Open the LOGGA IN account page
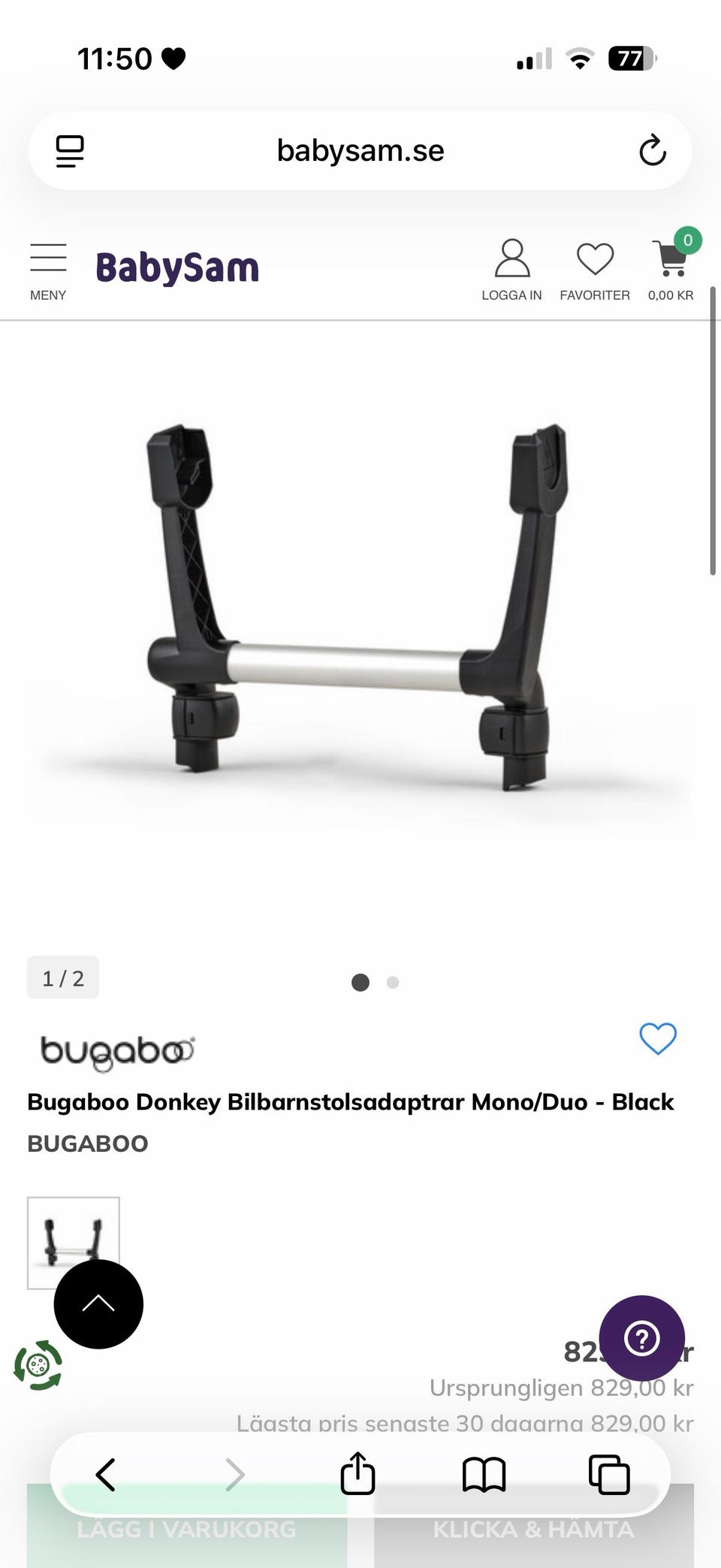Image resolution: width=721 pixels, height=1568 pixels. tap(511, 270)
